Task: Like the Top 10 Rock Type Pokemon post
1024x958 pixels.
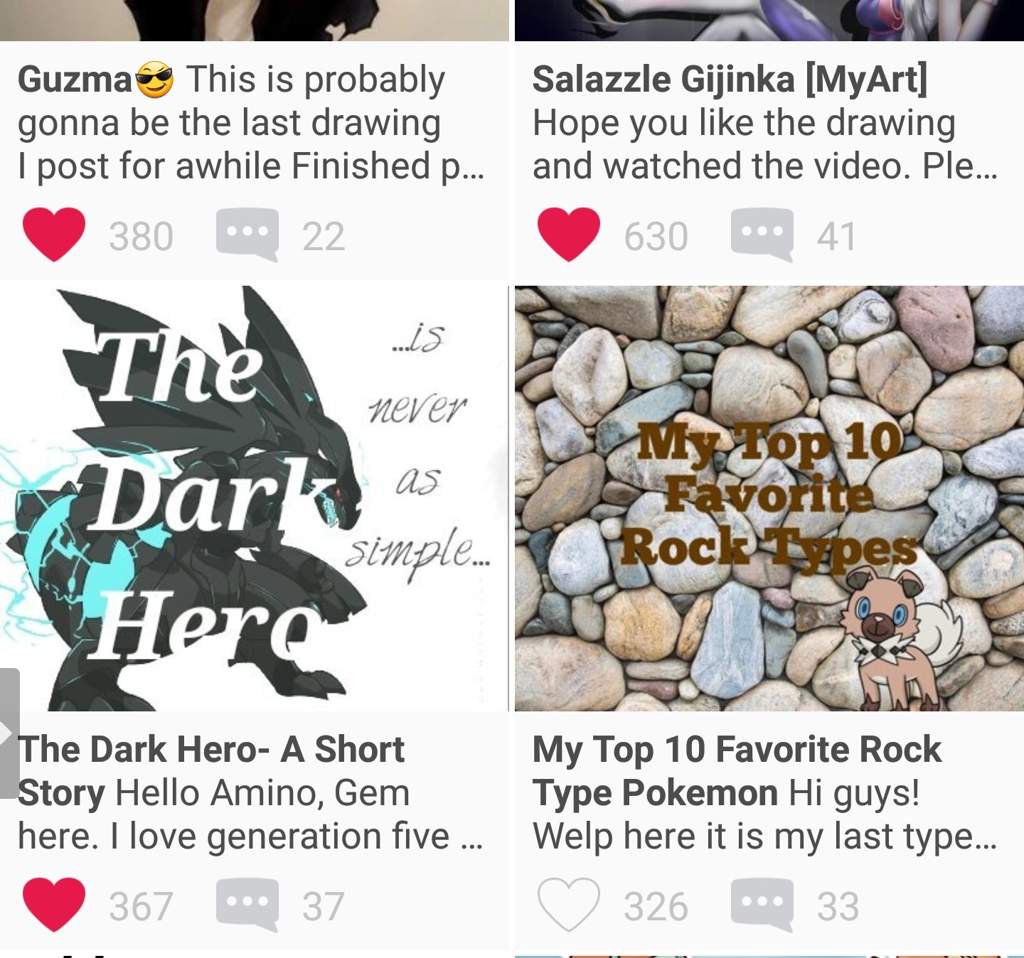Action: [x=568, y=905]
